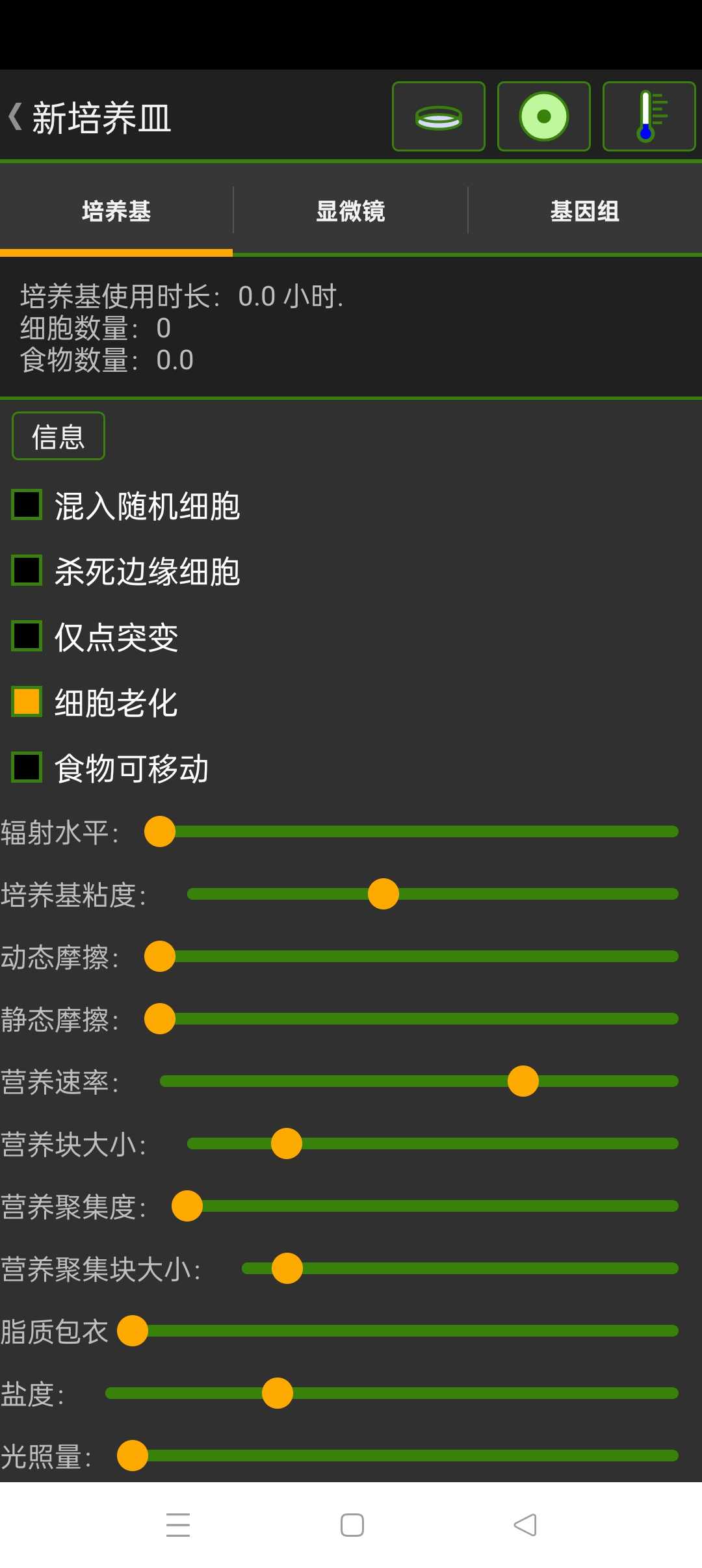Tap the 培养基粘度 slider track
Screen dimensions: 702x1568
[520, 894]
